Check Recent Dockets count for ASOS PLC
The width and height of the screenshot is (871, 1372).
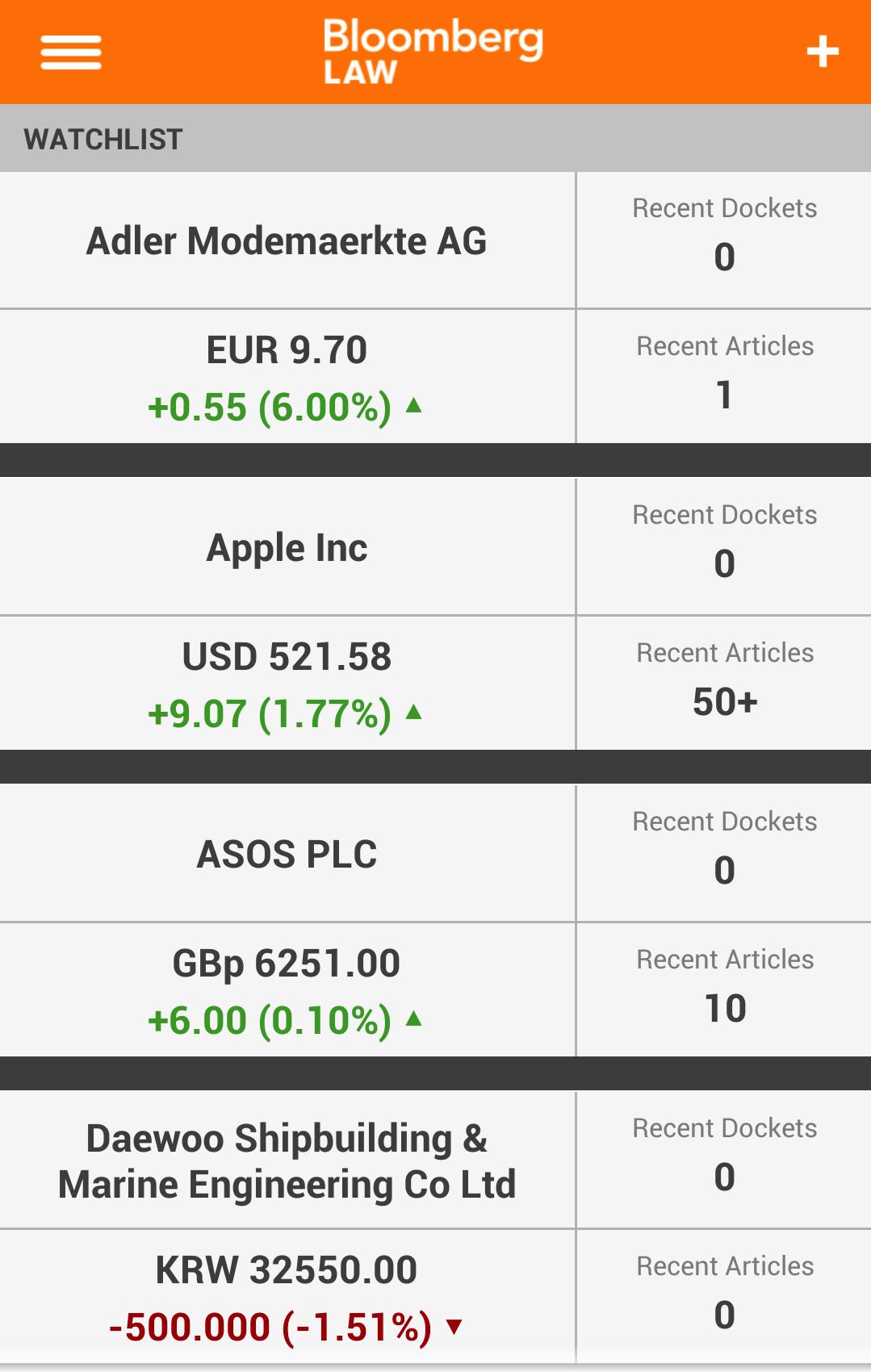(x=724, y=853)
